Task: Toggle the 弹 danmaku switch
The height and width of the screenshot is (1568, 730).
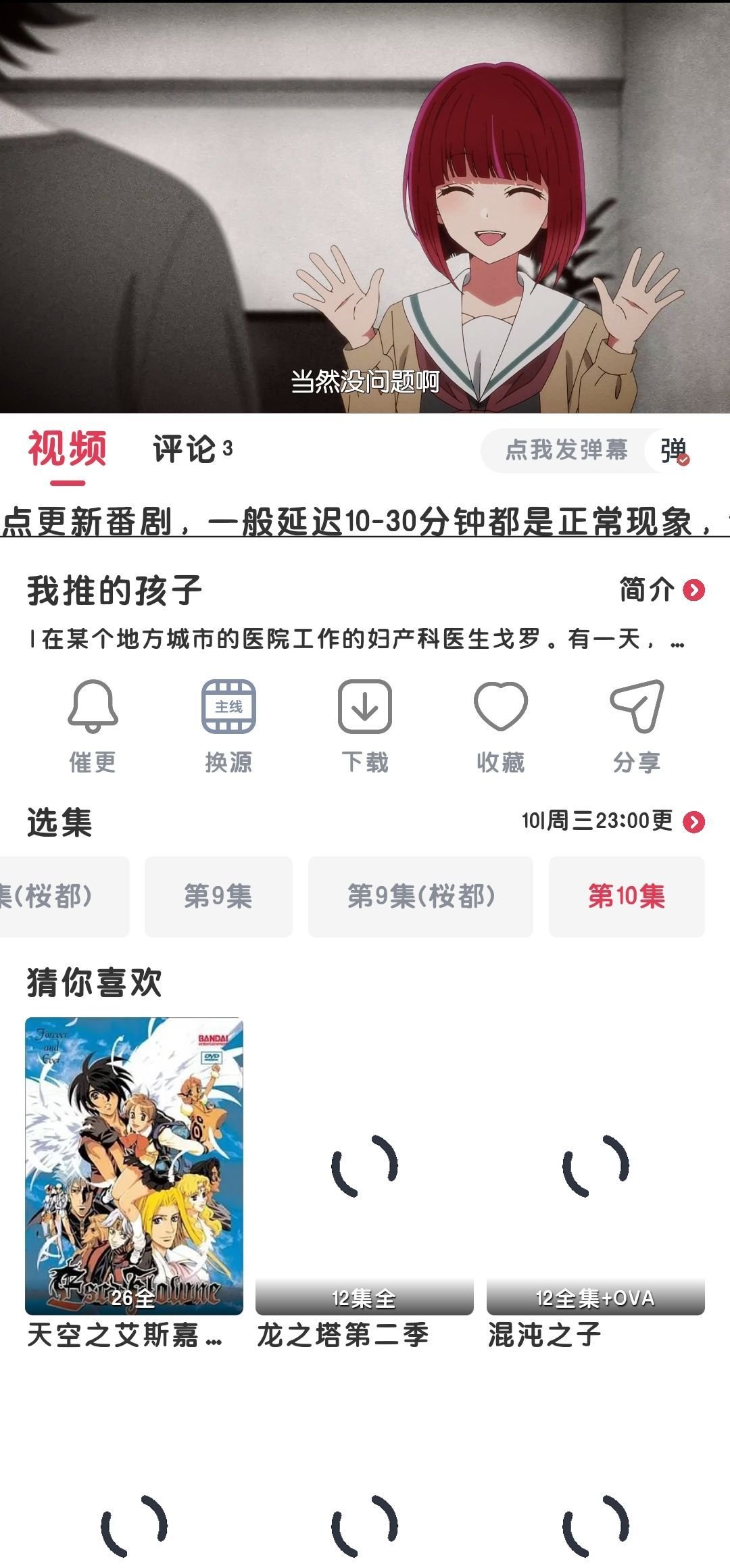Action: coord(674,451)
